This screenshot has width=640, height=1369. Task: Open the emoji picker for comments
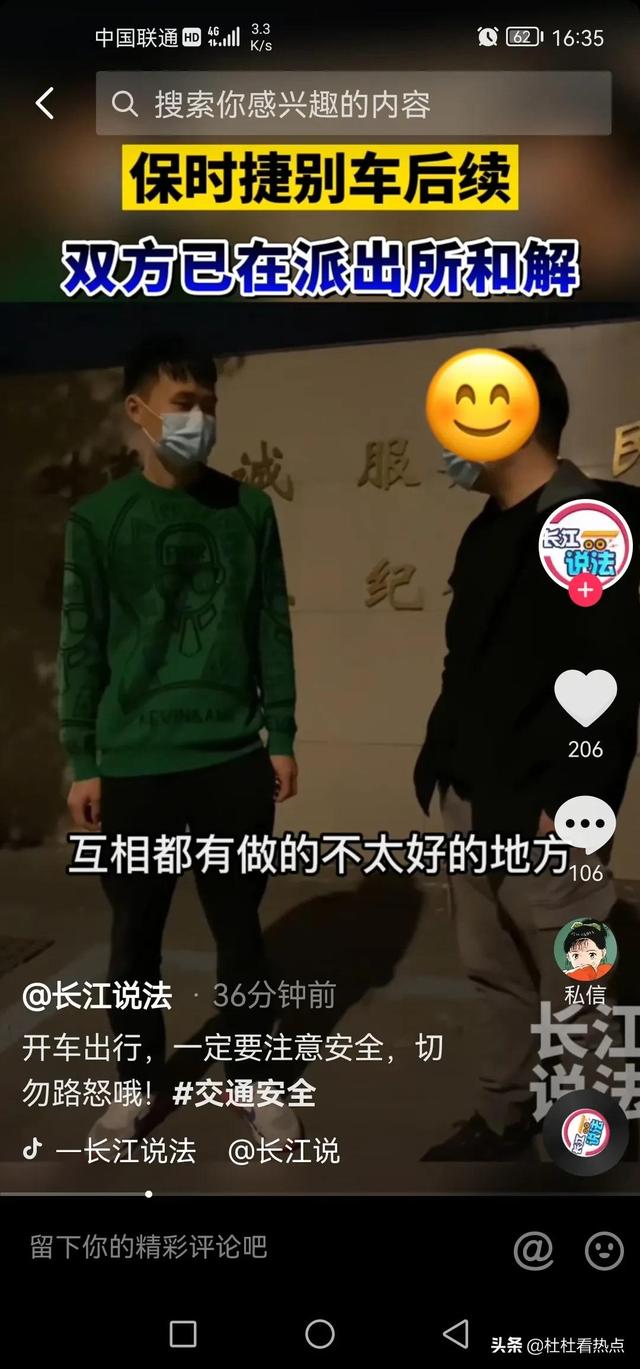point(603,1249)
